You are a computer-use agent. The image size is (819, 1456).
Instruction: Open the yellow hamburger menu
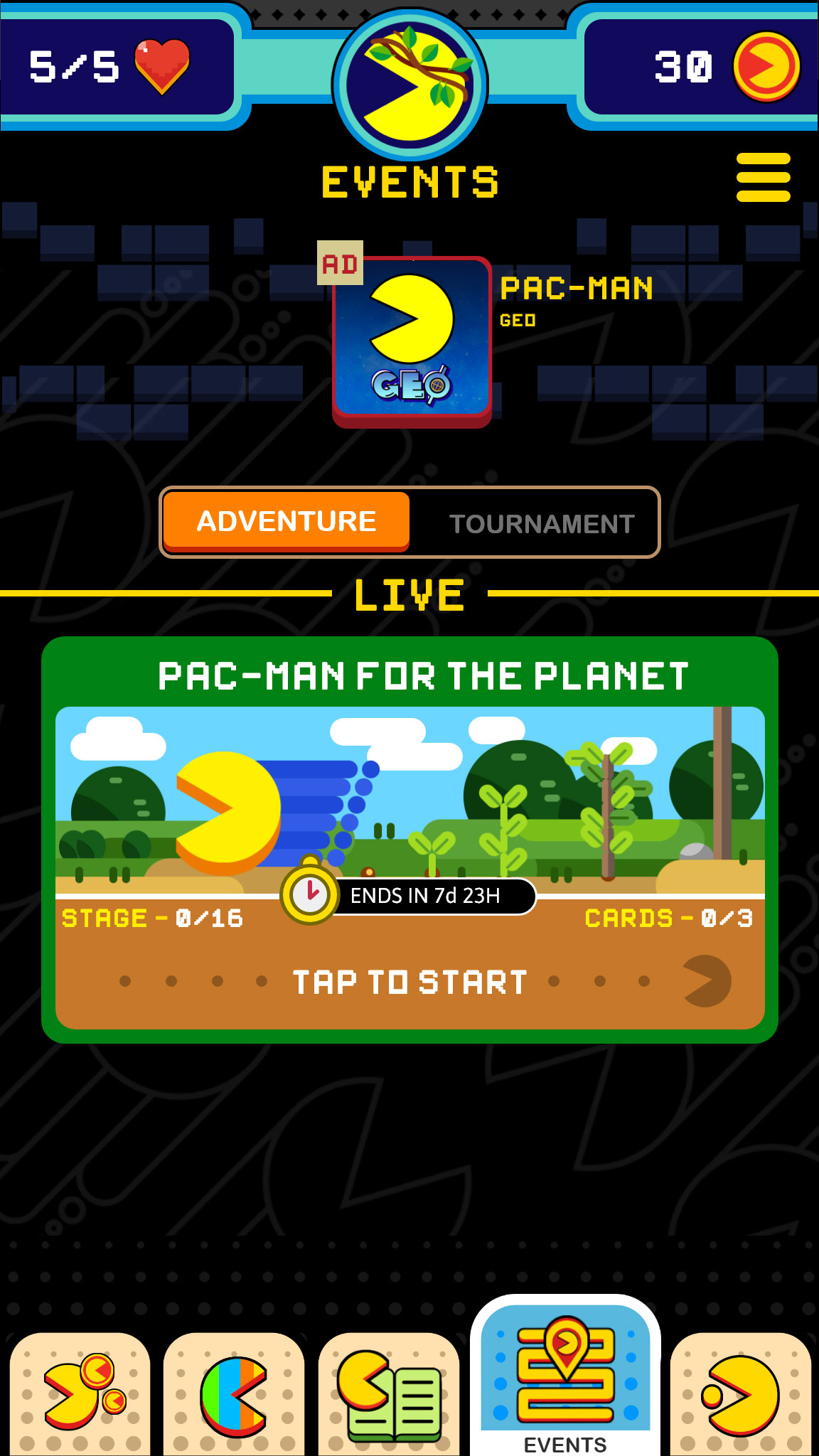click(x=763, y=178)
